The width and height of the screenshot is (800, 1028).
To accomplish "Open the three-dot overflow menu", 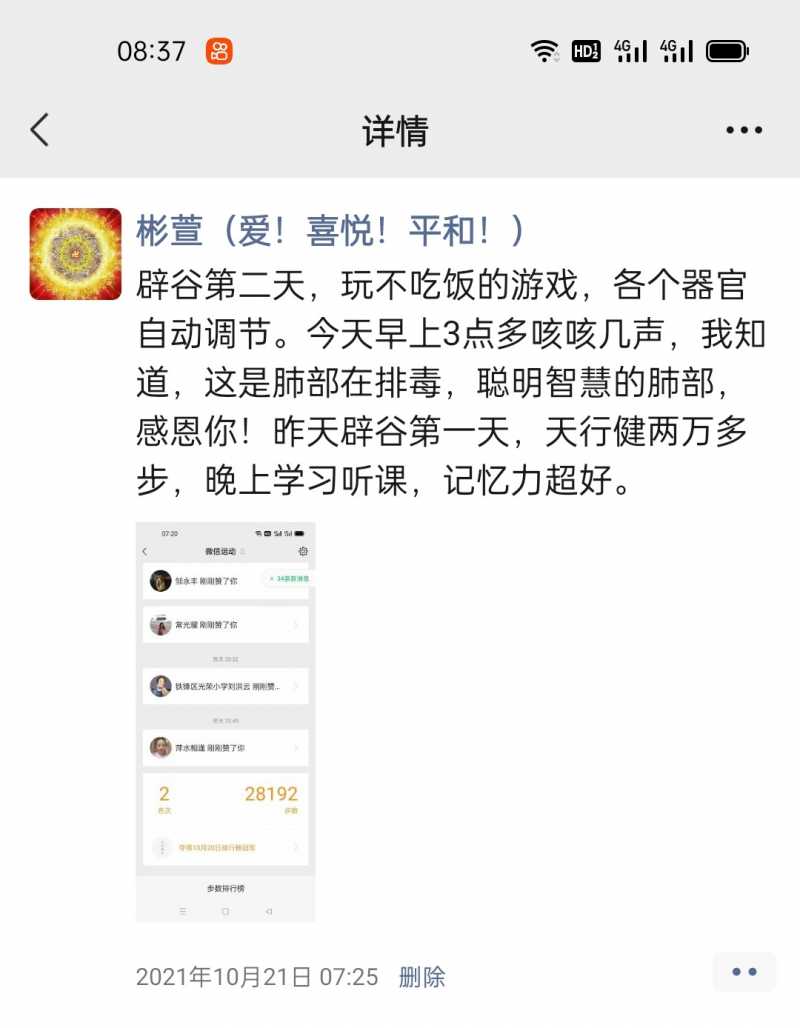I will pos(744,130).
